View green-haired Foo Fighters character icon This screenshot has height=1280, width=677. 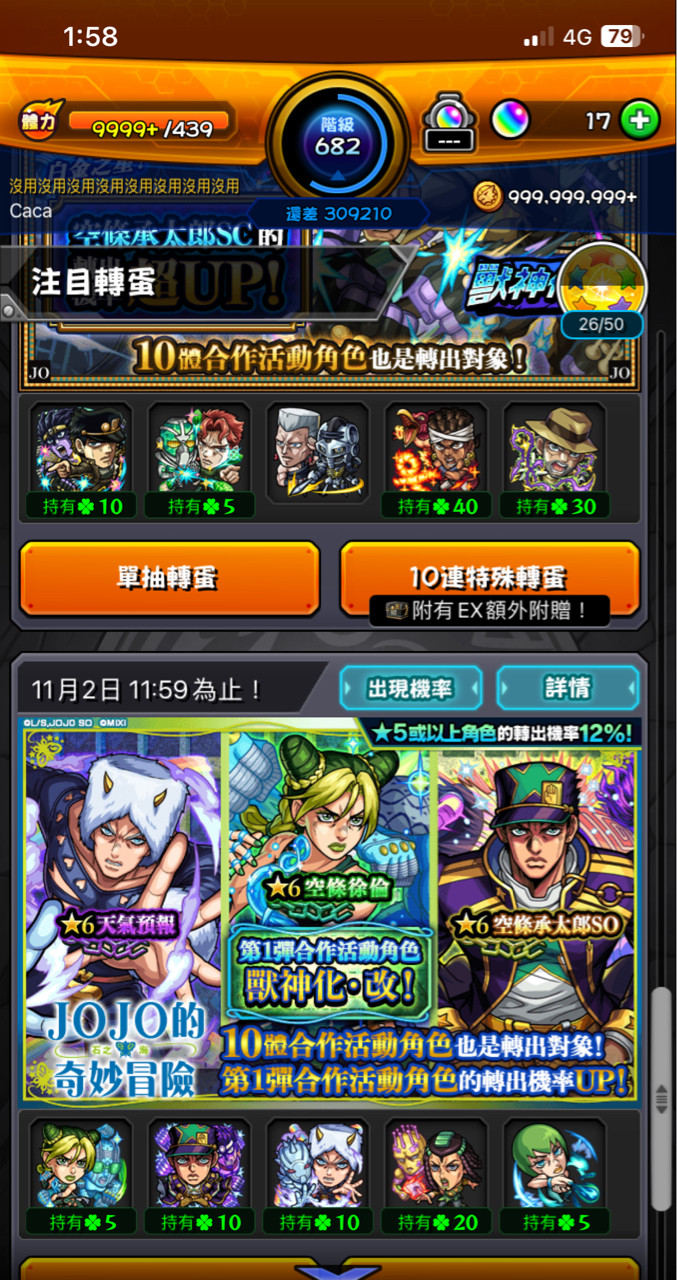coord(553,1165)
